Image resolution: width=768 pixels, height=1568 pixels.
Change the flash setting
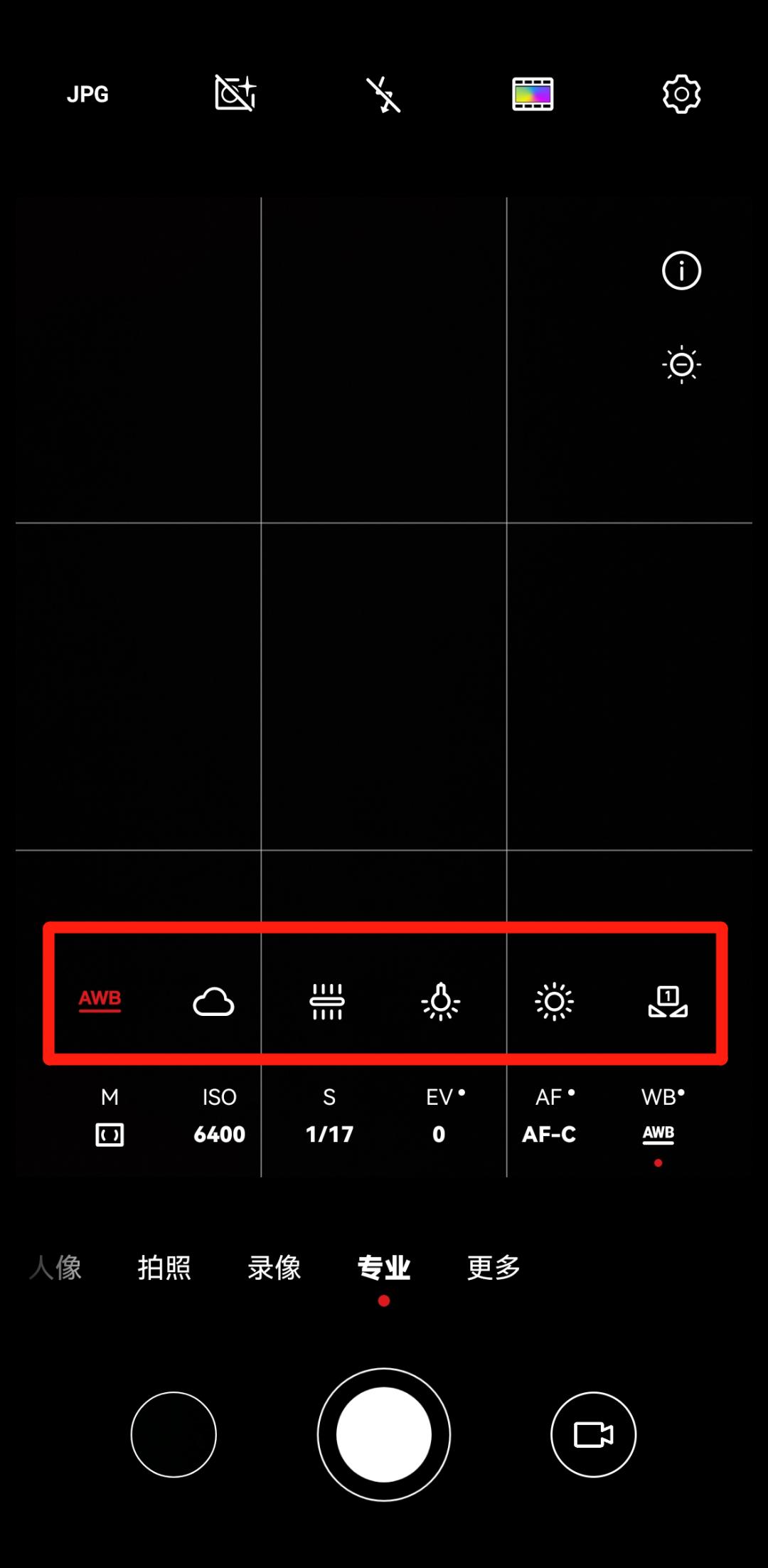[x=383, y=95]
